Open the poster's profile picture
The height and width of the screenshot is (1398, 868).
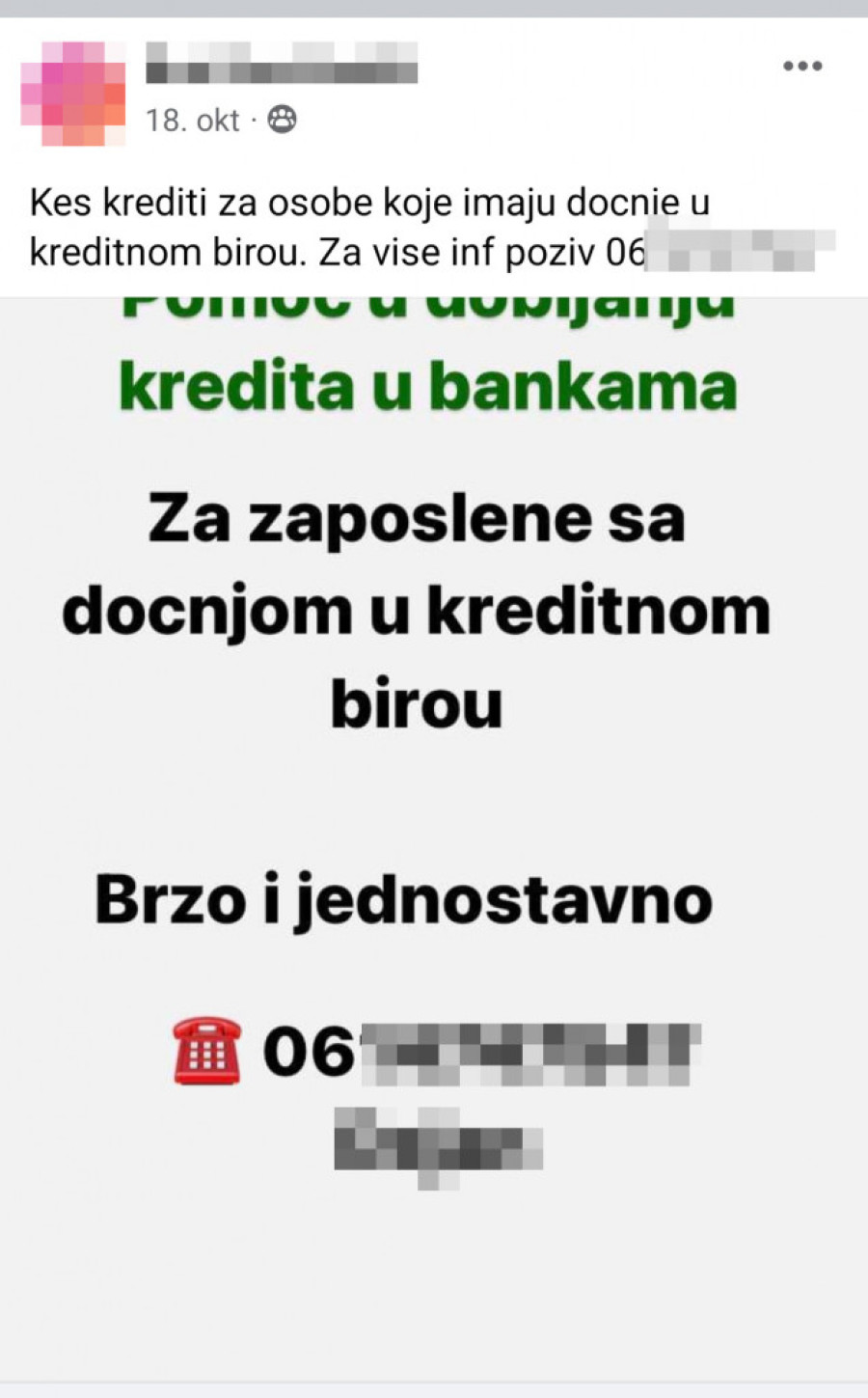[73, 95]
